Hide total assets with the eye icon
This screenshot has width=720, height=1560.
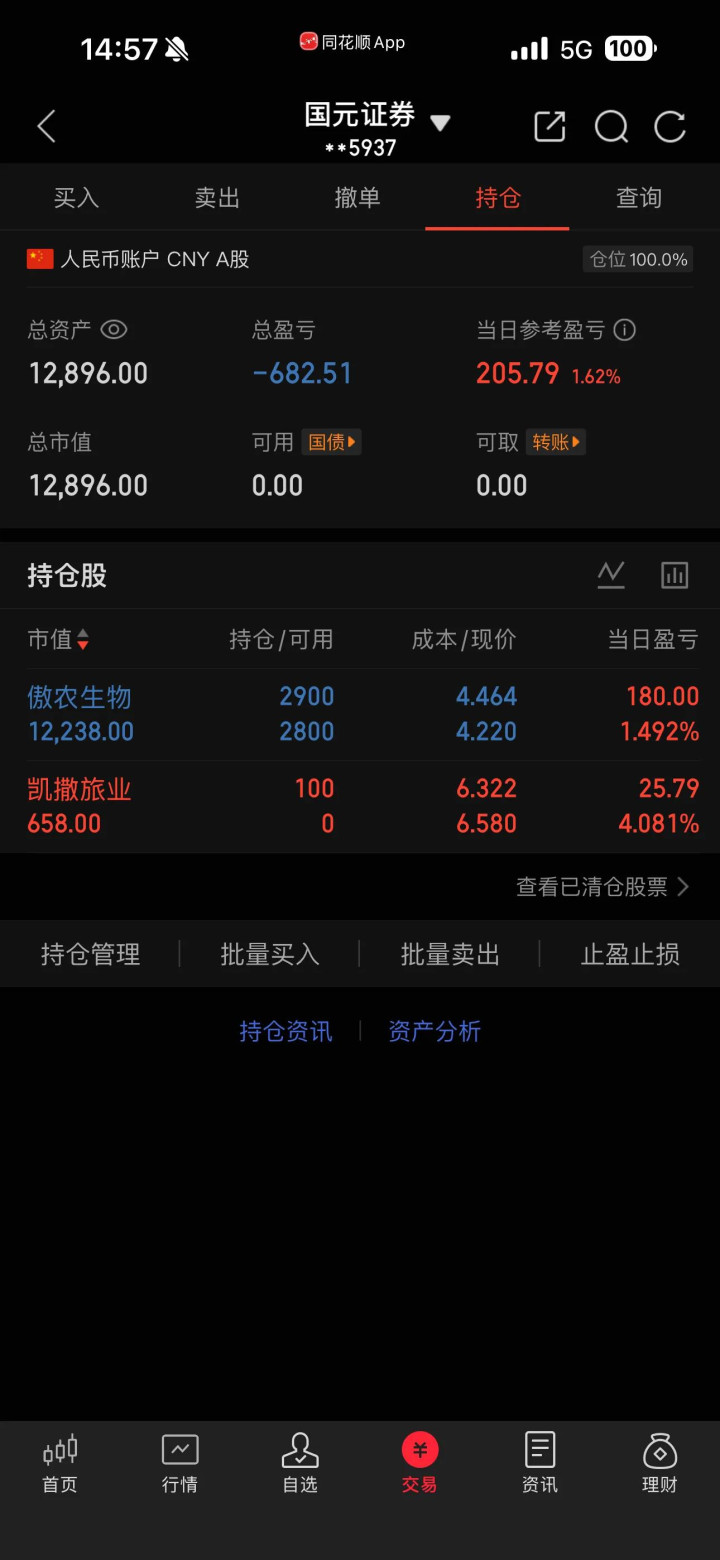114,330
